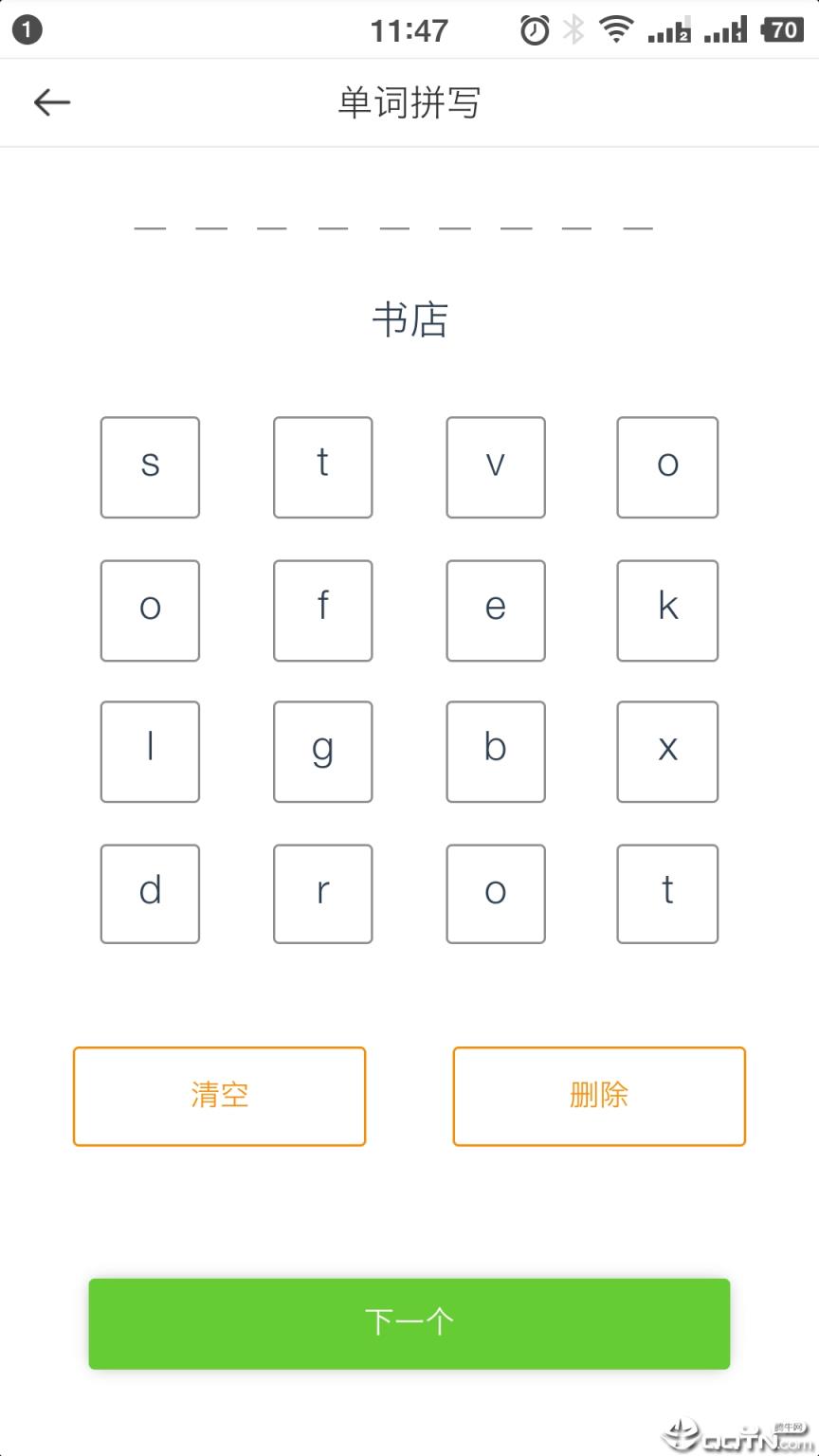Select the letter tile r
Image resolution: width=819 pixels, height=1456 pixels.
click(322, 893)
